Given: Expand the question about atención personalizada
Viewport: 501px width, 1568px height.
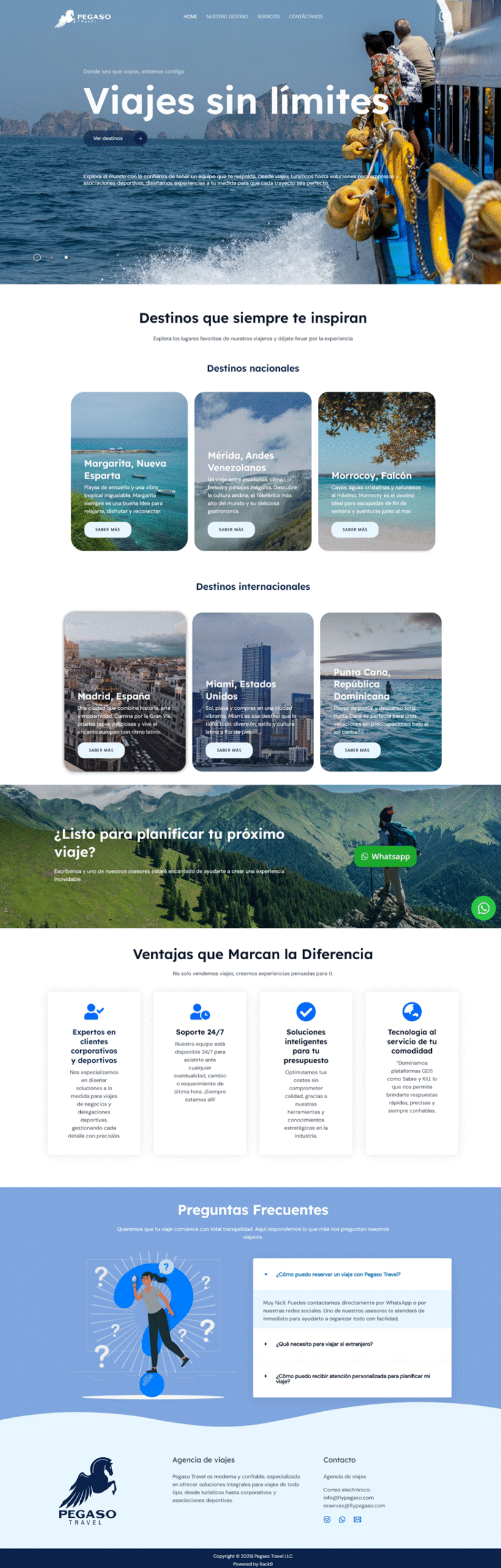Looking at the screenshot, I should click(352, 1378).
